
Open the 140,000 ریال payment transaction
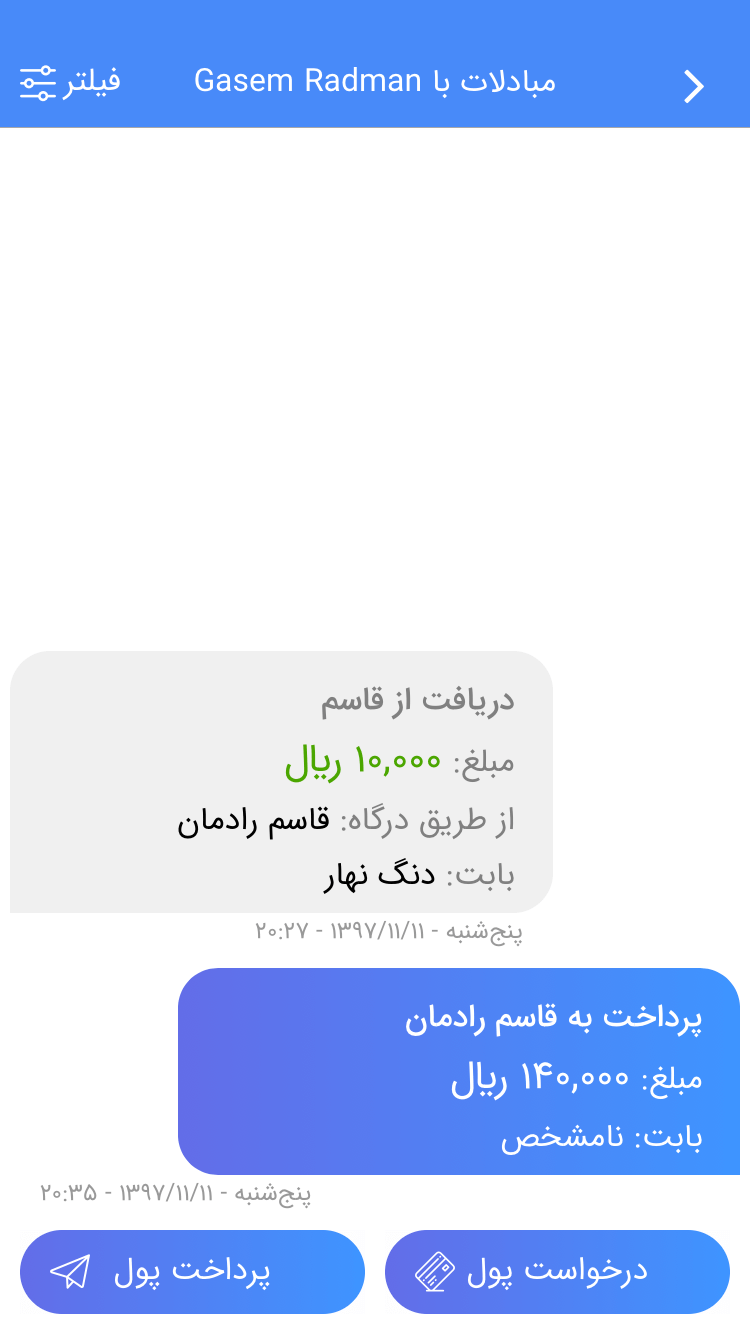[x=458, y=1071]
